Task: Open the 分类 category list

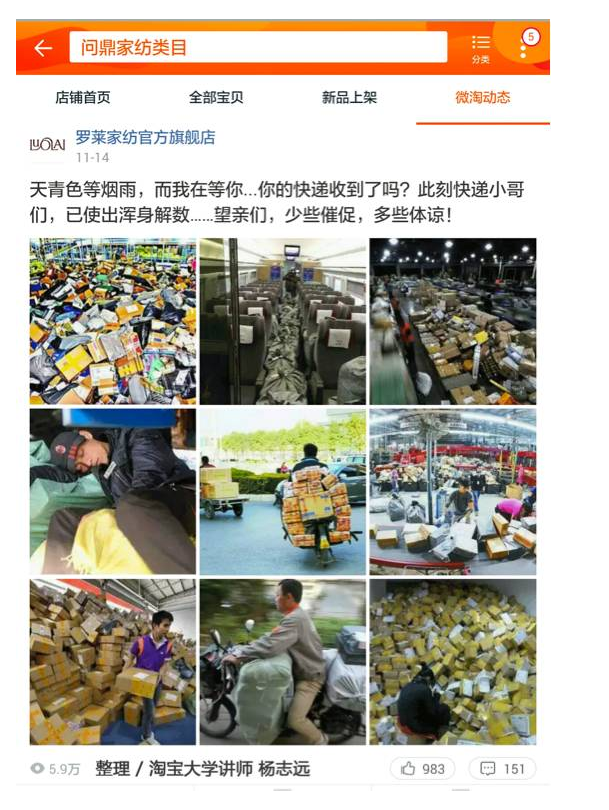Action: point(480,48)
